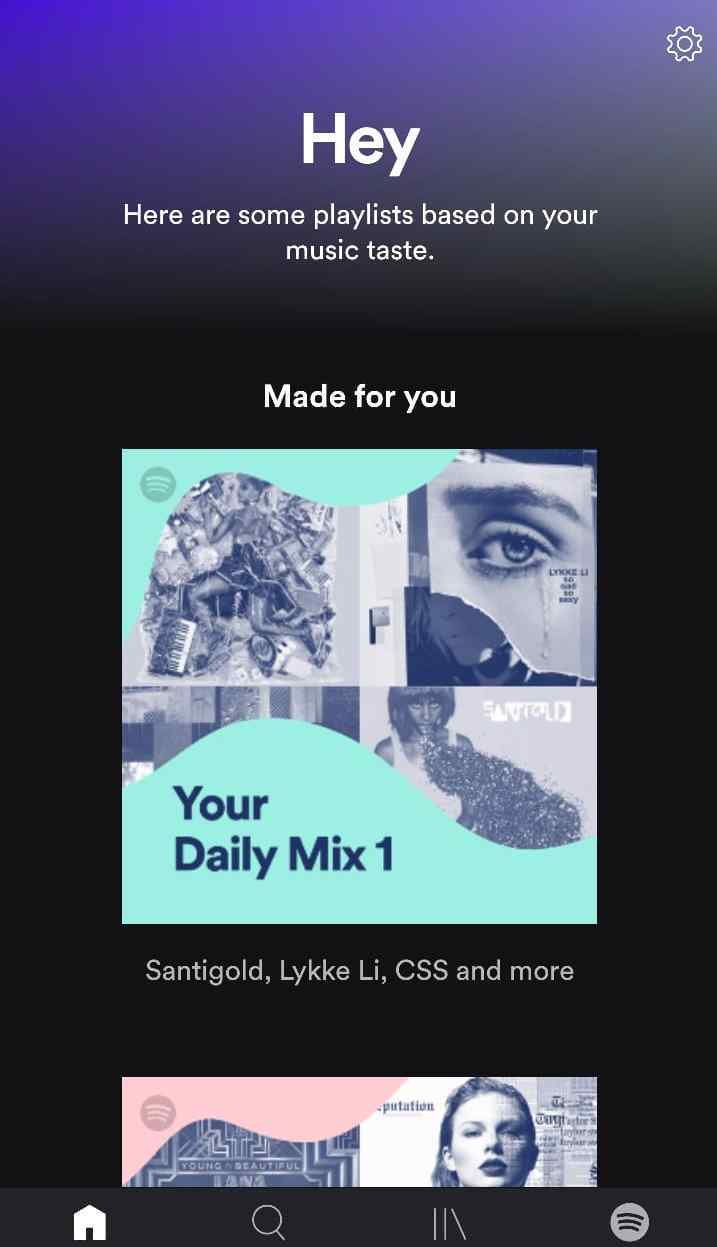Switch to the Home tab
Image resolution: width=717 pixels, height=1247 pixels.
(x=90, y=1222)
